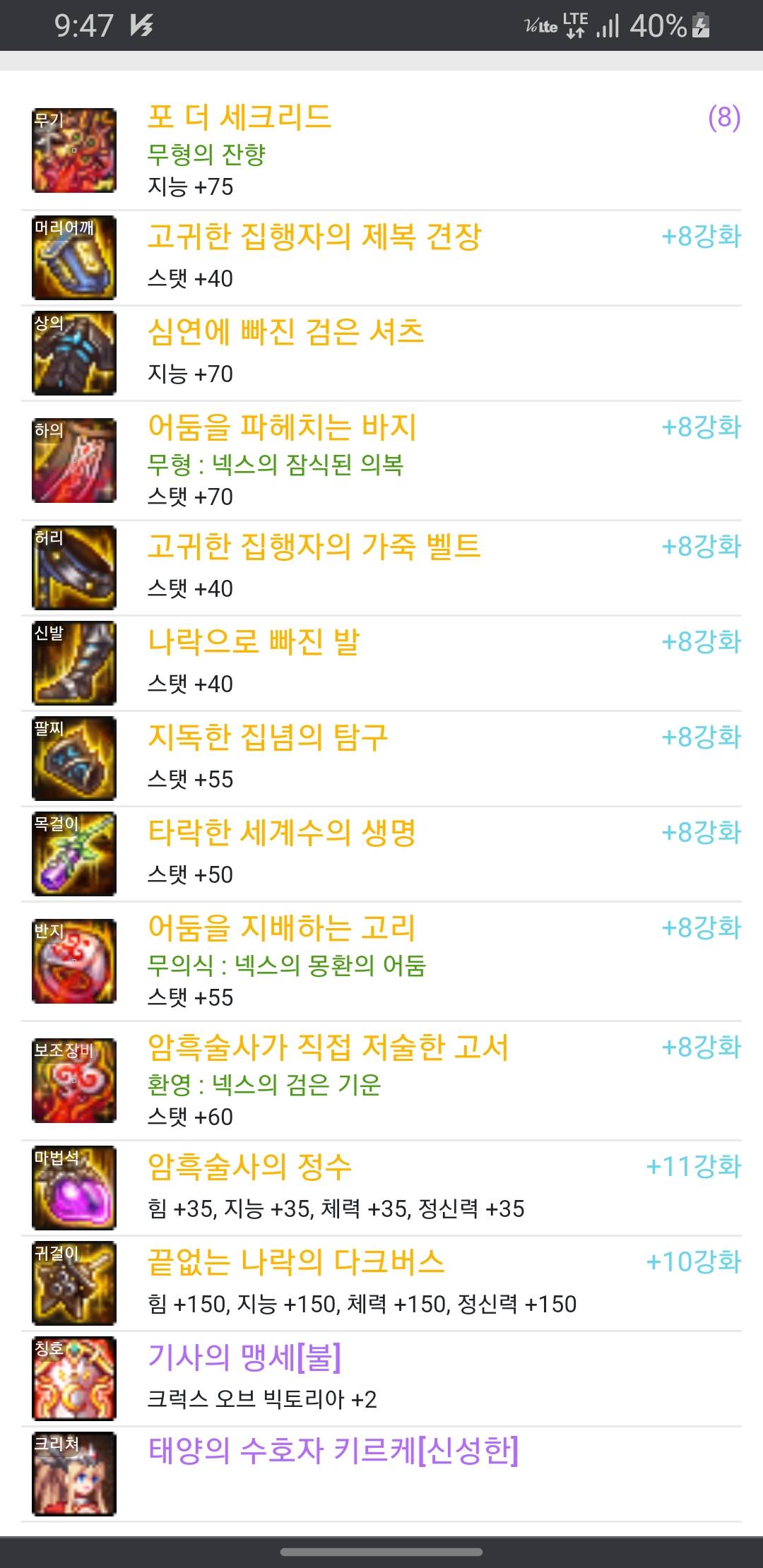Image resolution: width=763 pixels, height=1568 pixels.
Task: Select 심연에 빠진 검은 셔츠 item
Action: click(285, 332)
